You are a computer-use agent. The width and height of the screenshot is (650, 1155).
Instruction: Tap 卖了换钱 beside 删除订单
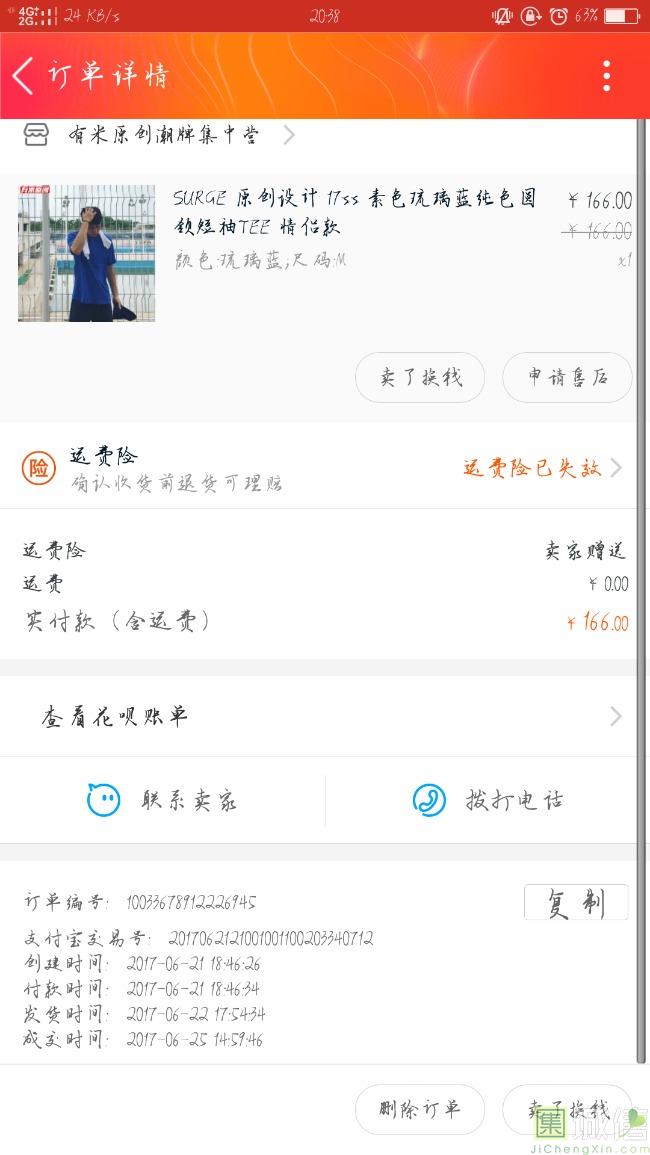(567, 1109)
